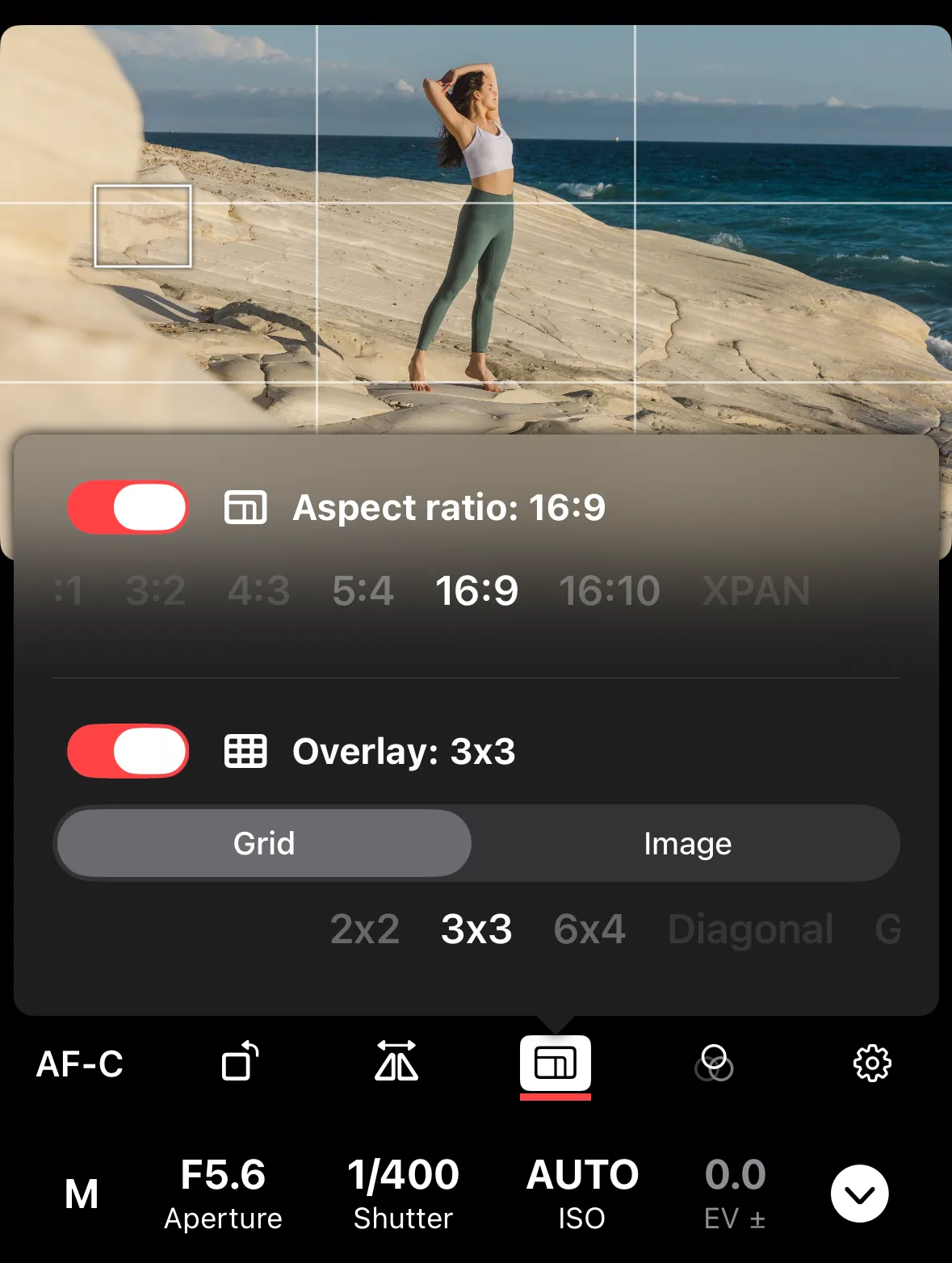Image resolution: width=952 pixels, height=1263 pixels.
Task: Change the AF-C focus mode
Action: click(x=80, y=1064)
